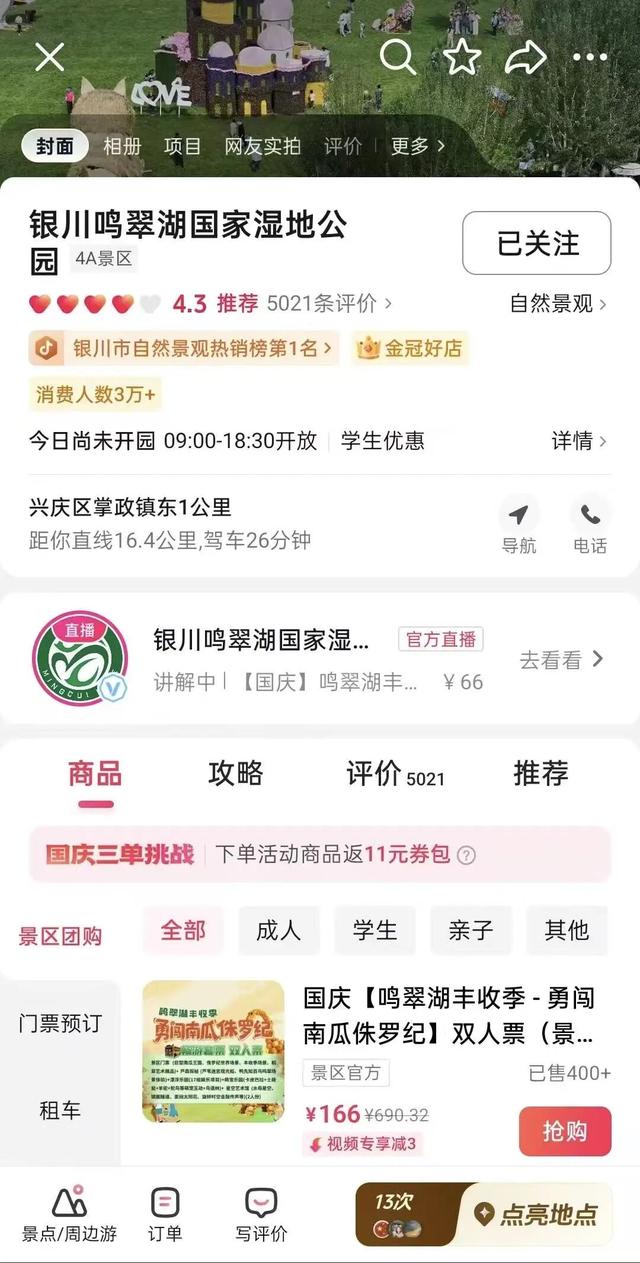Call the park via 电话 icon
This screenshot has width=640, height=1263.
pyautogui.click(x=590, y=526)
